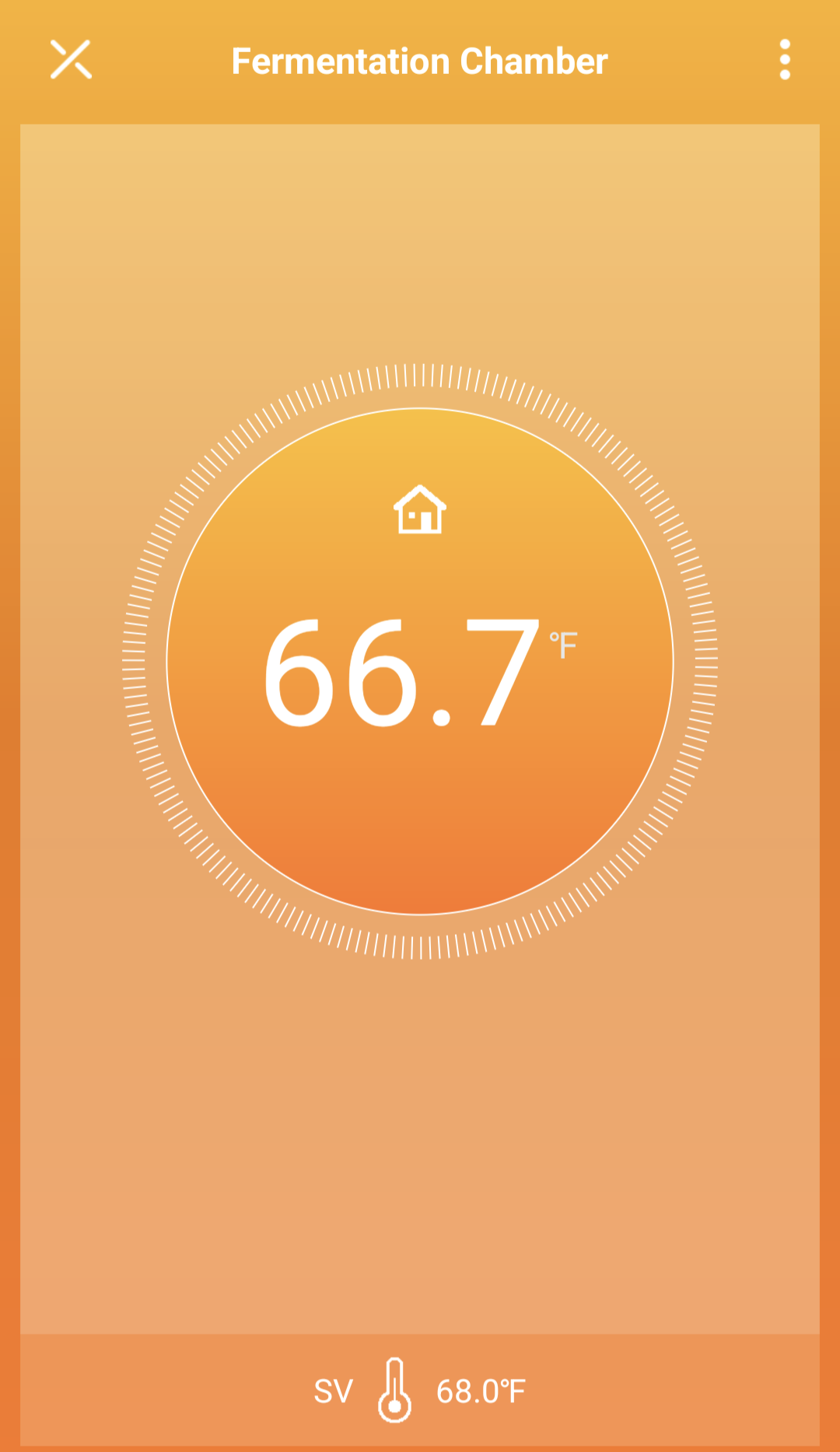Tap the Fermentation Chamber title

click(420, 61)
